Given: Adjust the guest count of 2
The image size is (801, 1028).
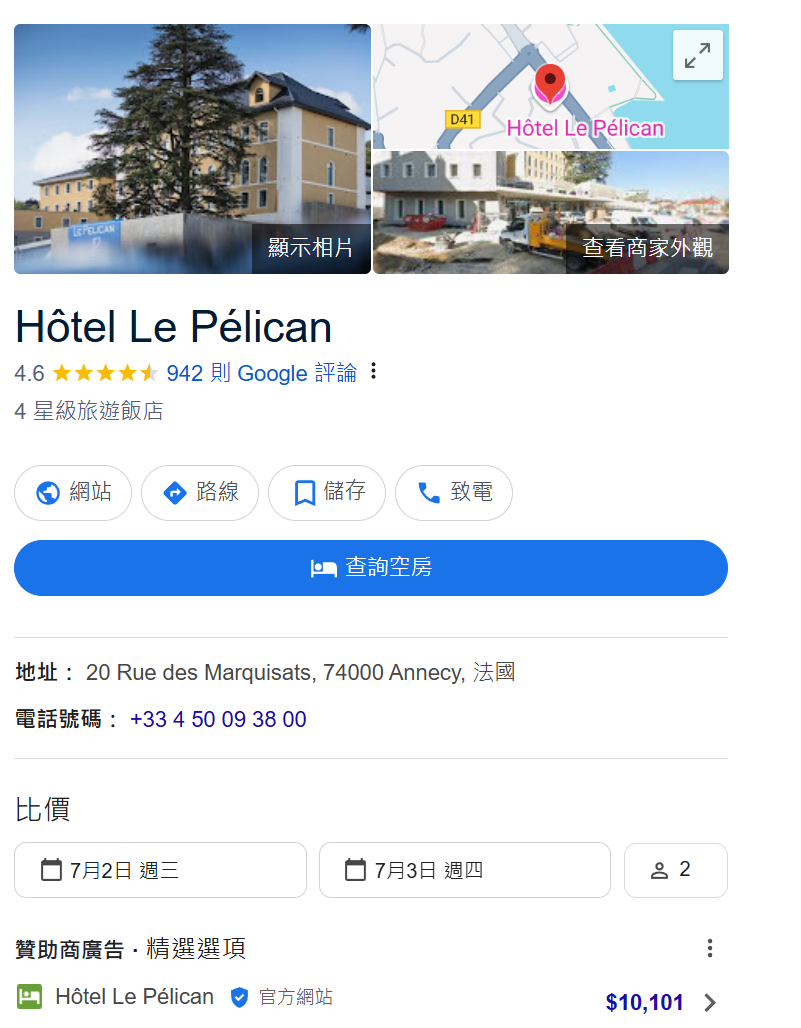Looking at the screenshot, I should (x=675, y=870).
